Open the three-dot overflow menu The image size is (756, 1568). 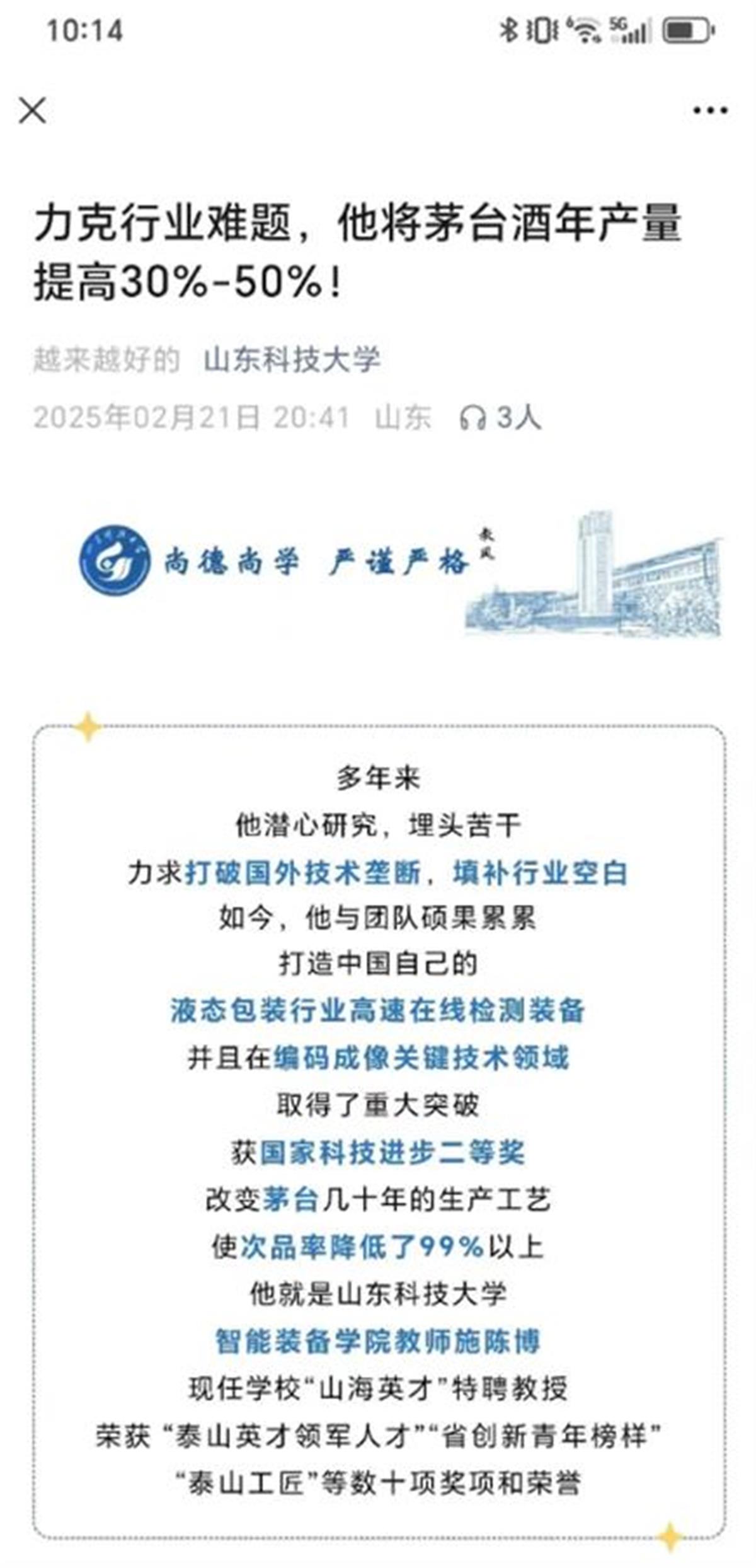710,111
